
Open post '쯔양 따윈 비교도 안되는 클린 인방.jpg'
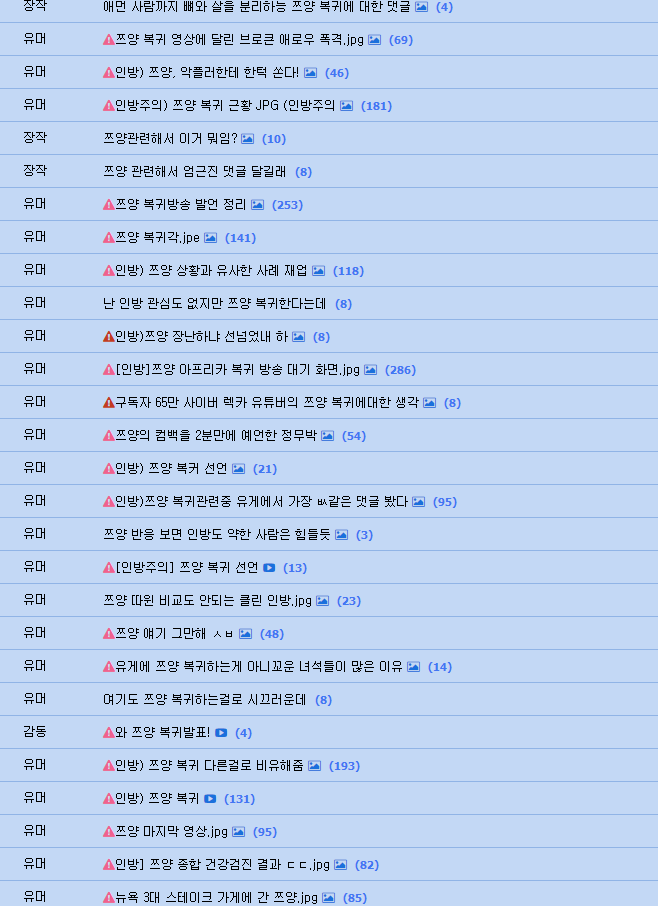click(207, 601)
